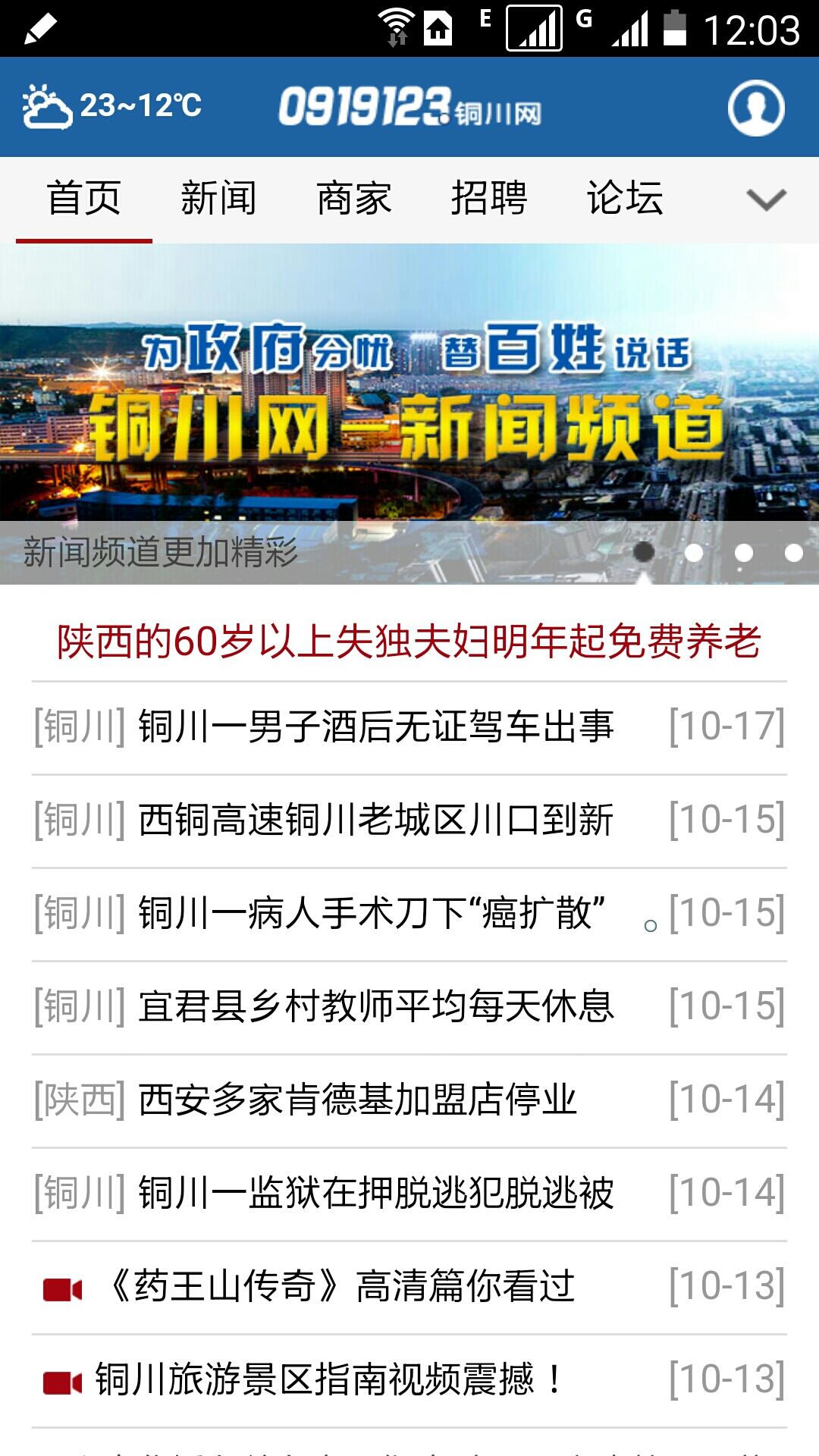This screenshot has height=1456, width=819.
Task: Select the 首页 tab
Action: 84,199
